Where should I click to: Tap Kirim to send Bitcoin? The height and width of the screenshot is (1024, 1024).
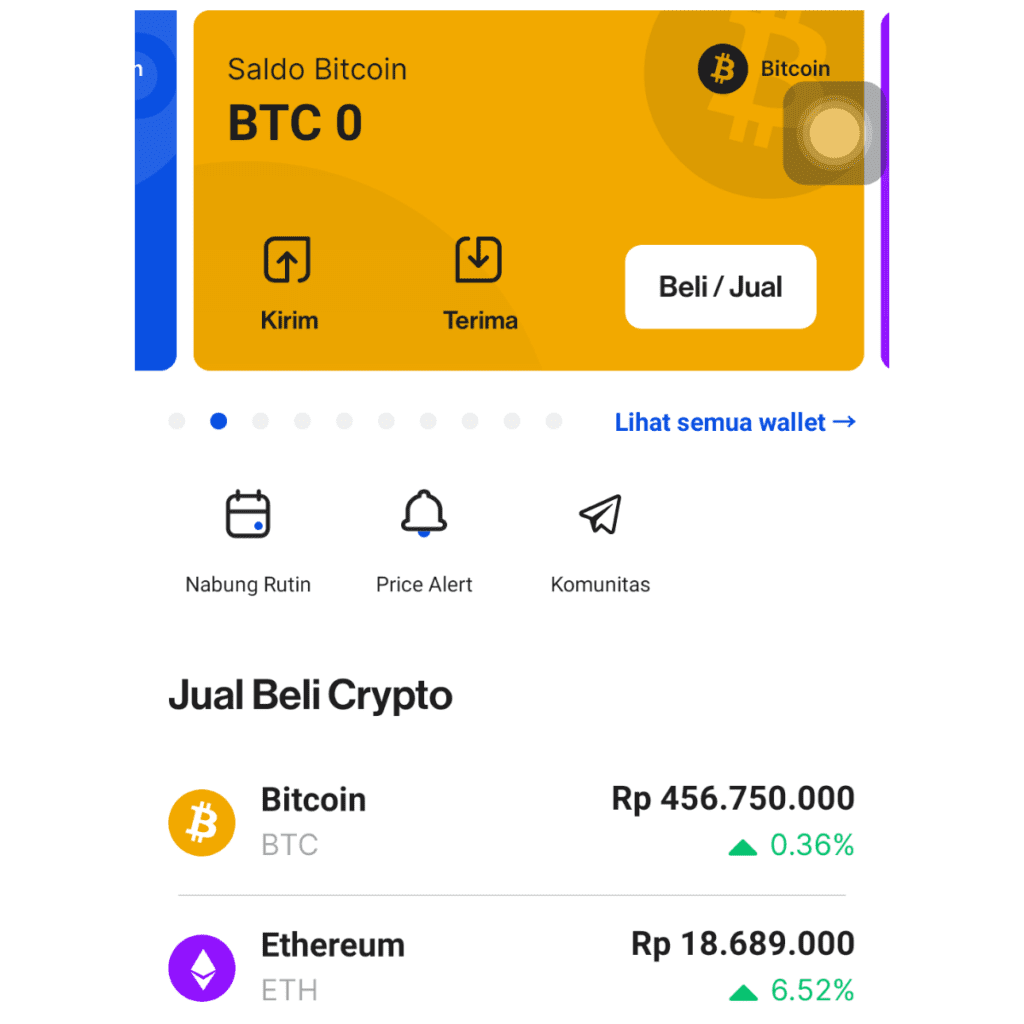pos(288,283)
